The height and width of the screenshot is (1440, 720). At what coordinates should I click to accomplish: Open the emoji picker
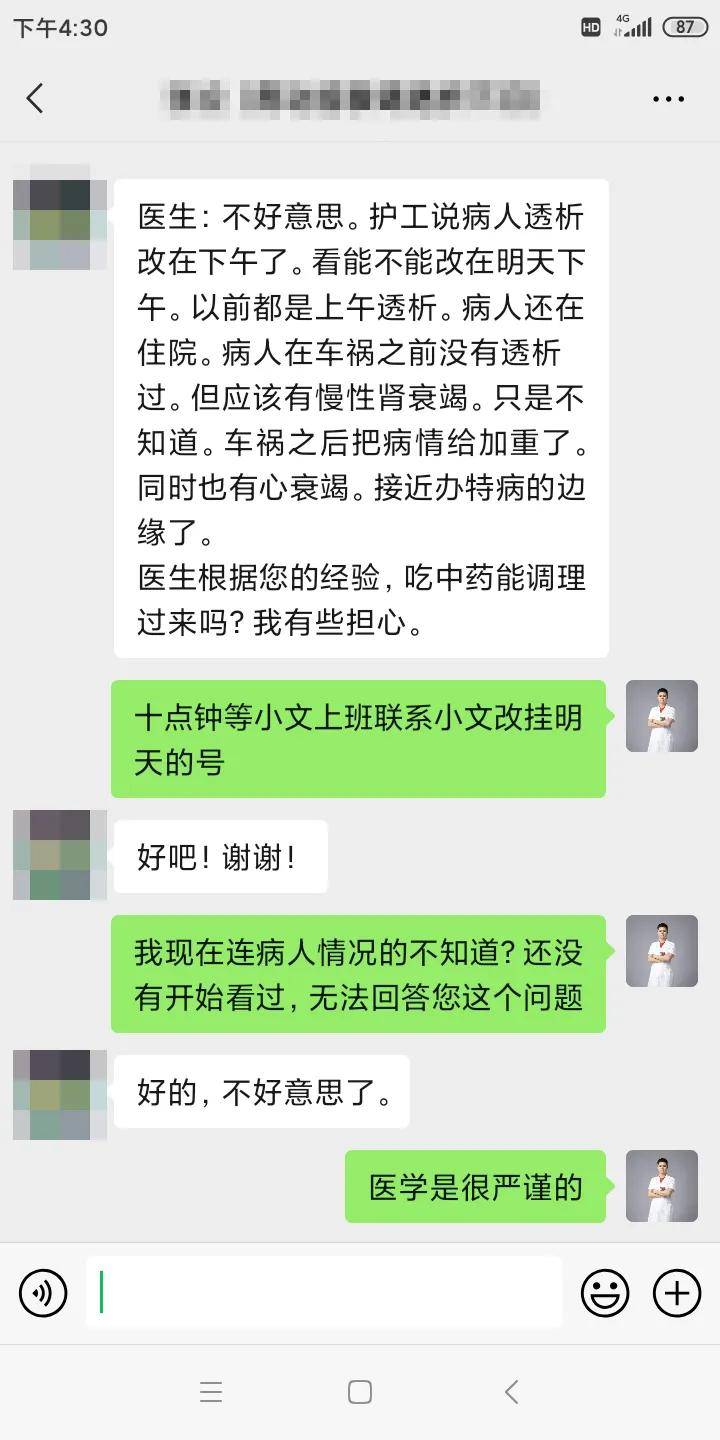(605, 1293)
